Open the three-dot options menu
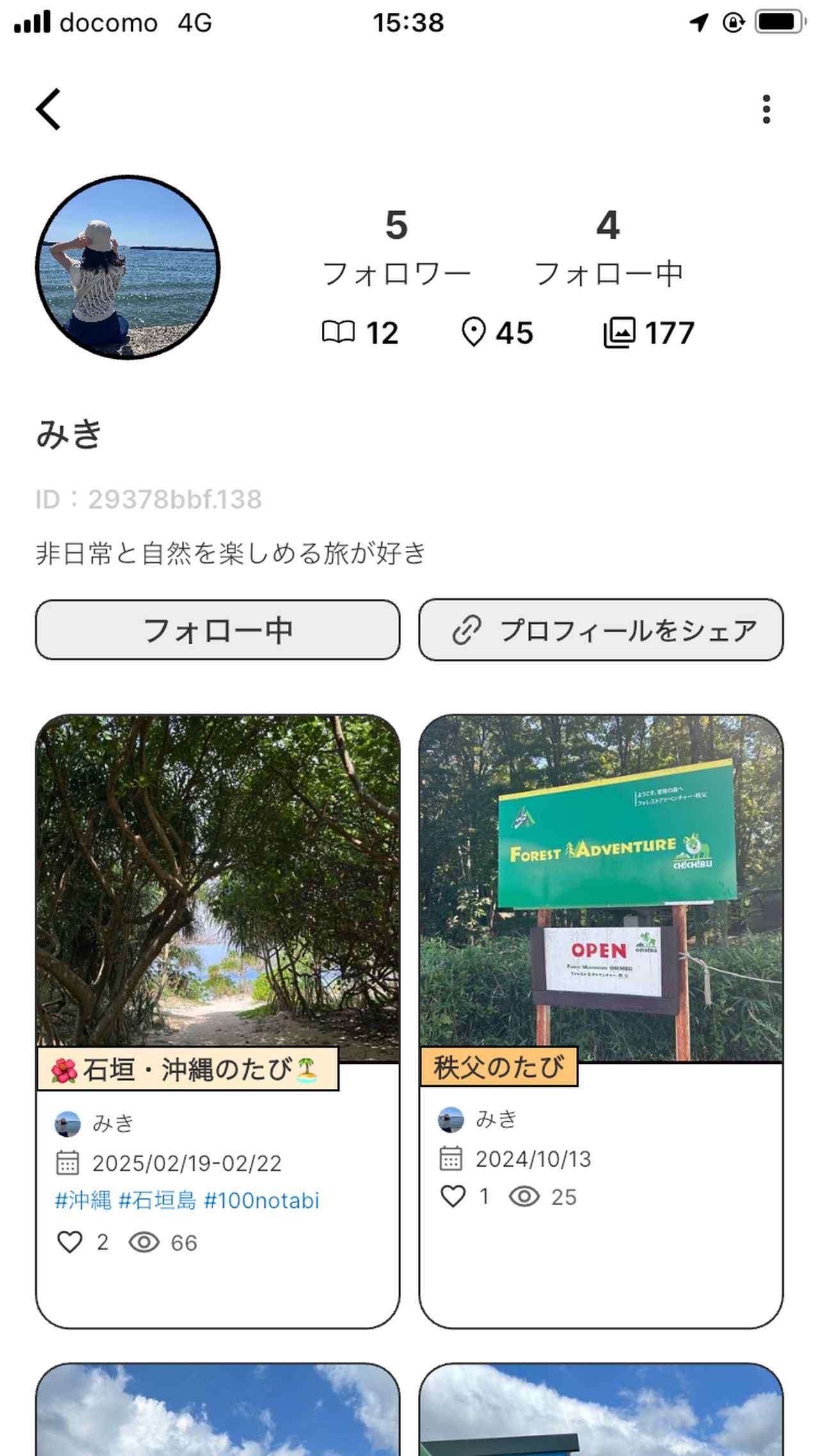Screen dimensions: 819x1456 767,109
